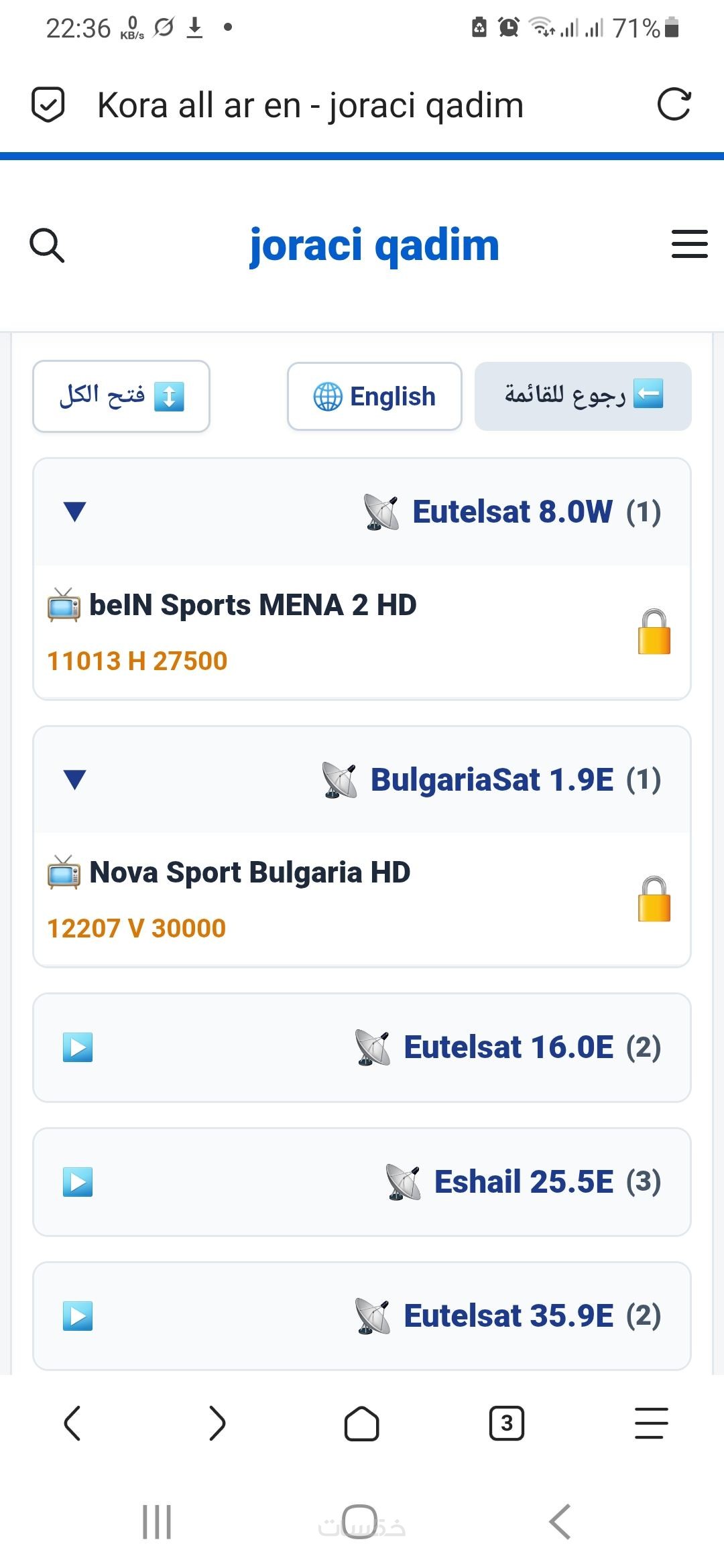Tap the فتح الكل expand-all button
The image size is (724, 1568).
click(x=121, y=396)
